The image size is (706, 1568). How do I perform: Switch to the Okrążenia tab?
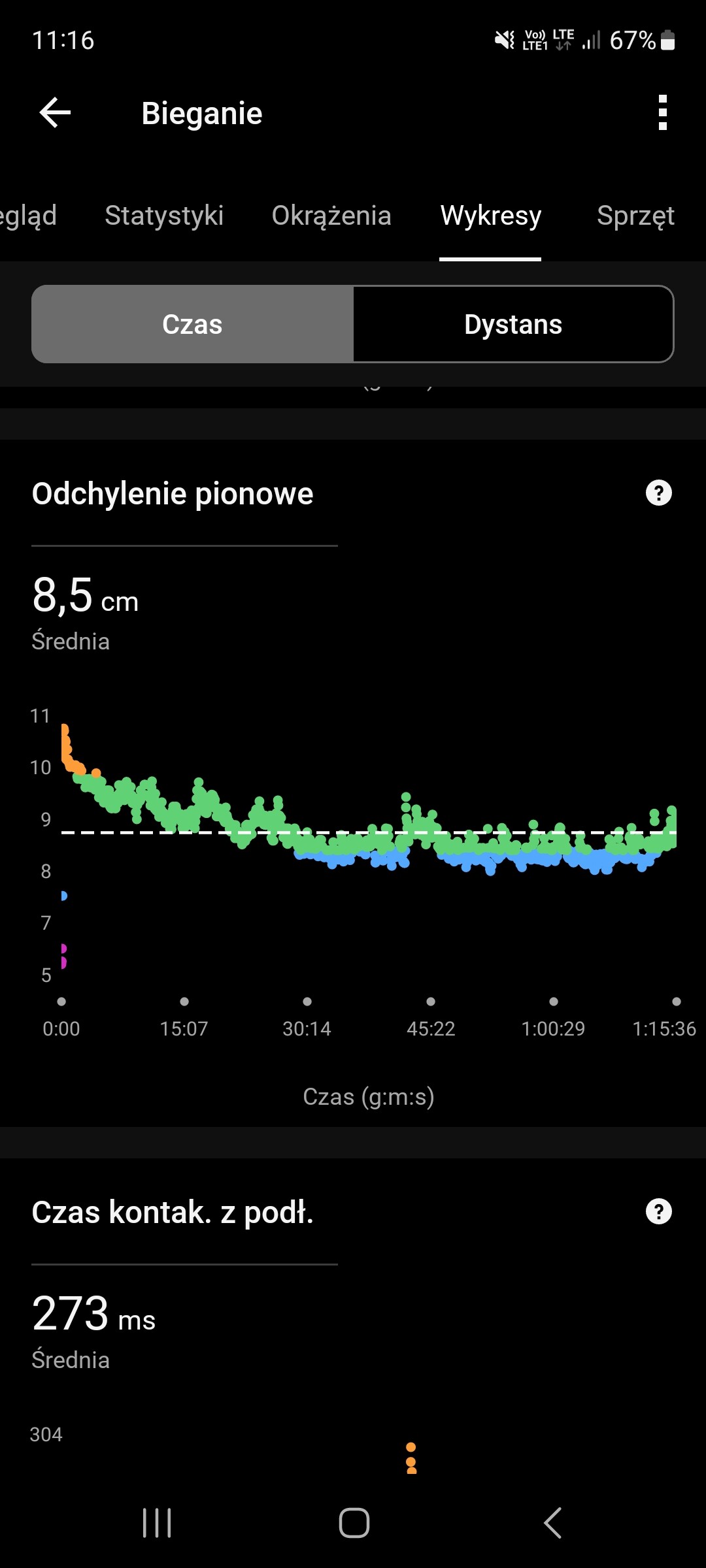click(x=331, y=216)
